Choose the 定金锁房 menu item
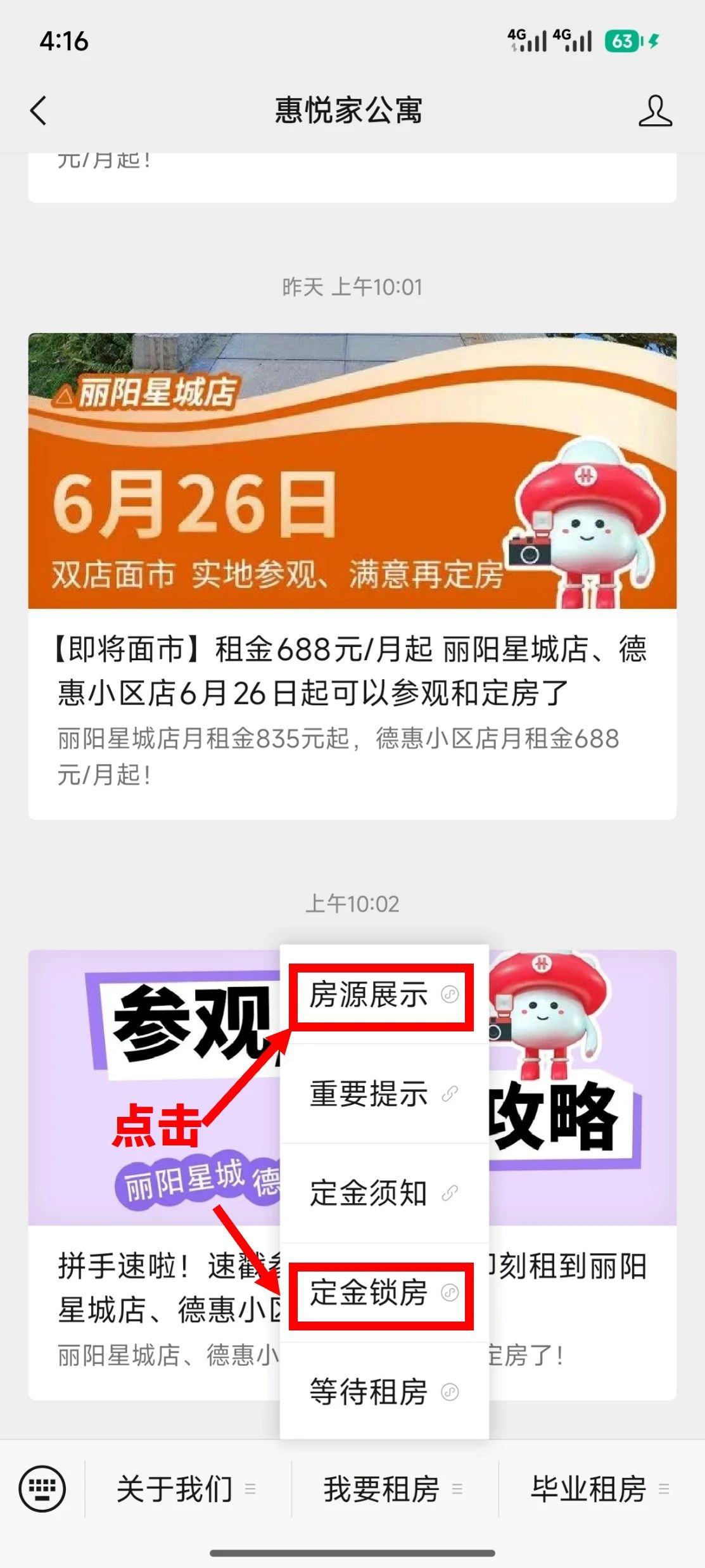 pyautogui.click(x=381, y=1292)
